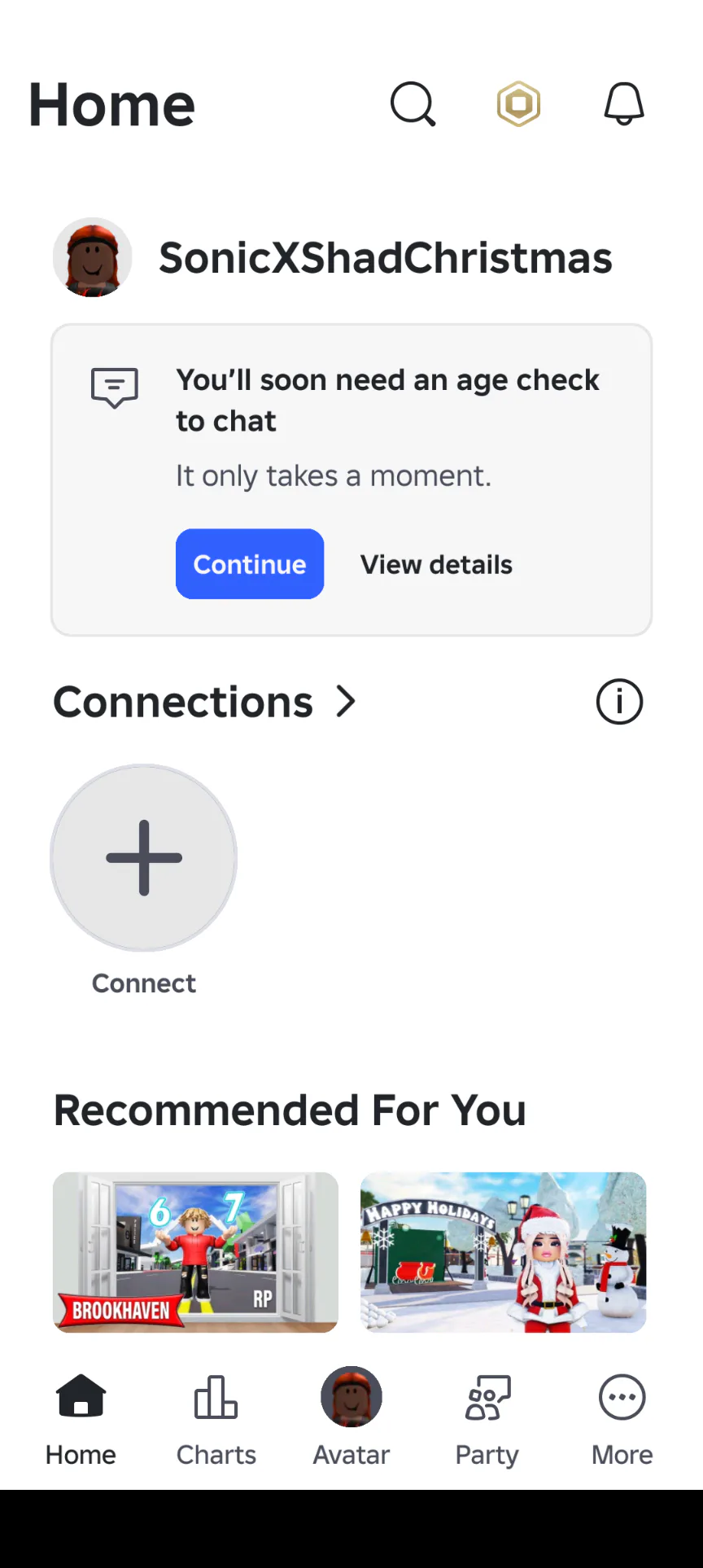Tap the Connect plus button
This screenshot has height=1568, width=703.
click(144, 857)
